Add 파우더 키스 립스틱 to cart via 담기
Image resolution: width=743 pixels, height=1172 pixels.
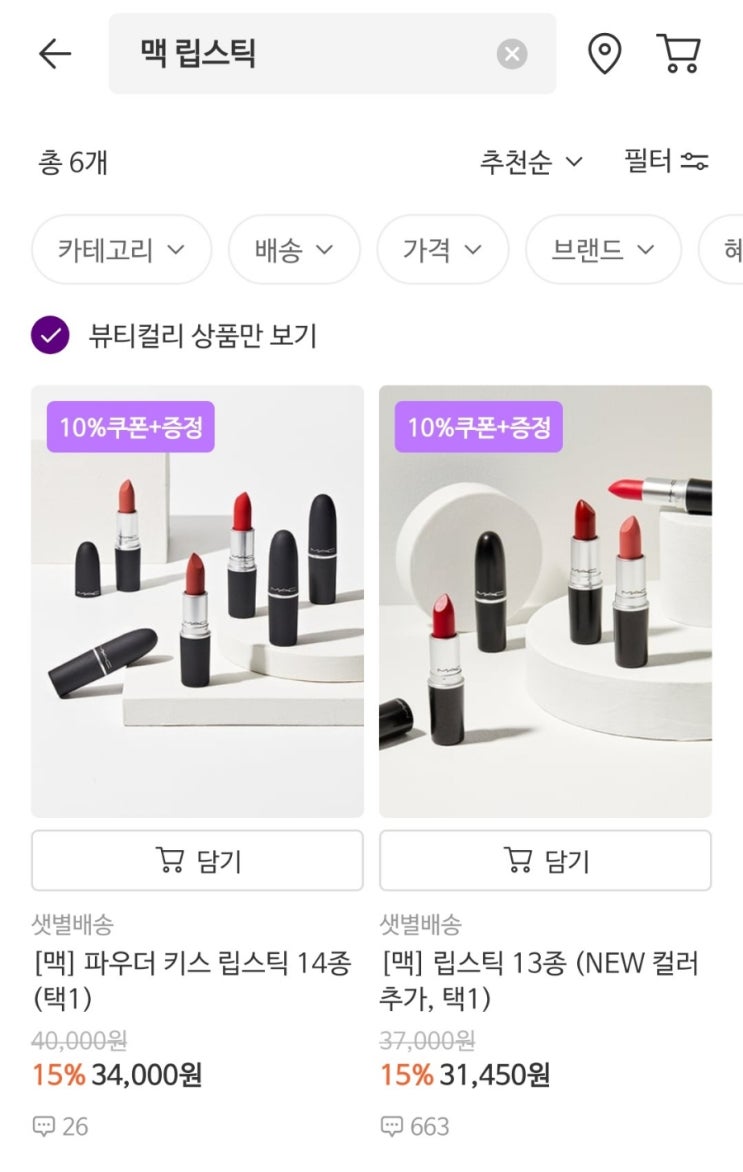[197, 861]
